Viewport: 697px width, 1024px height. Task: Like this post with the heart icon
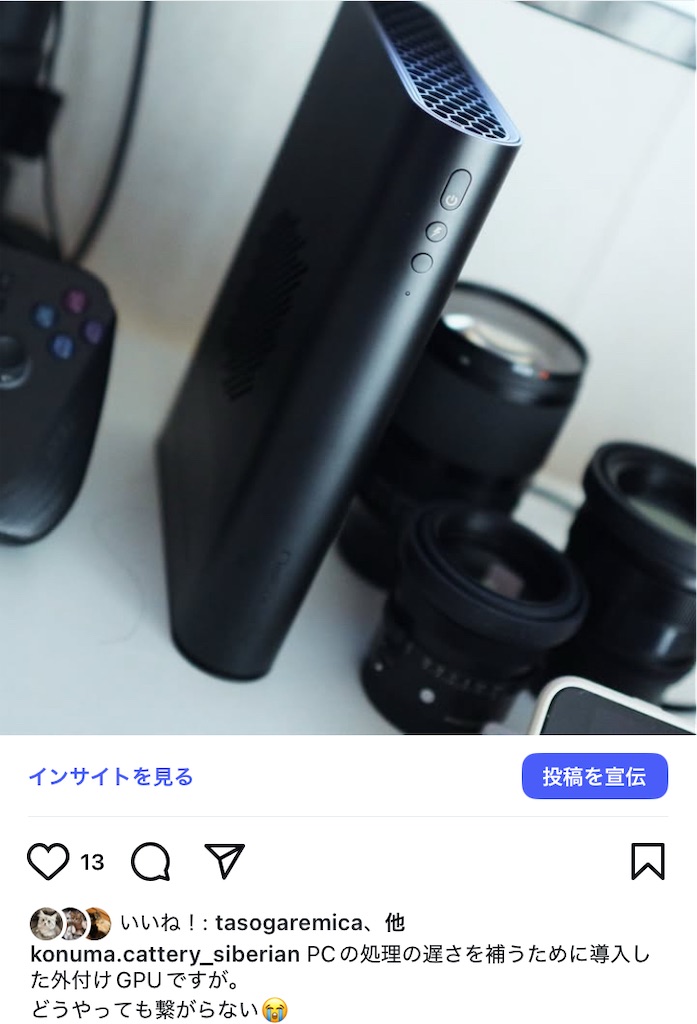point(48,861)
